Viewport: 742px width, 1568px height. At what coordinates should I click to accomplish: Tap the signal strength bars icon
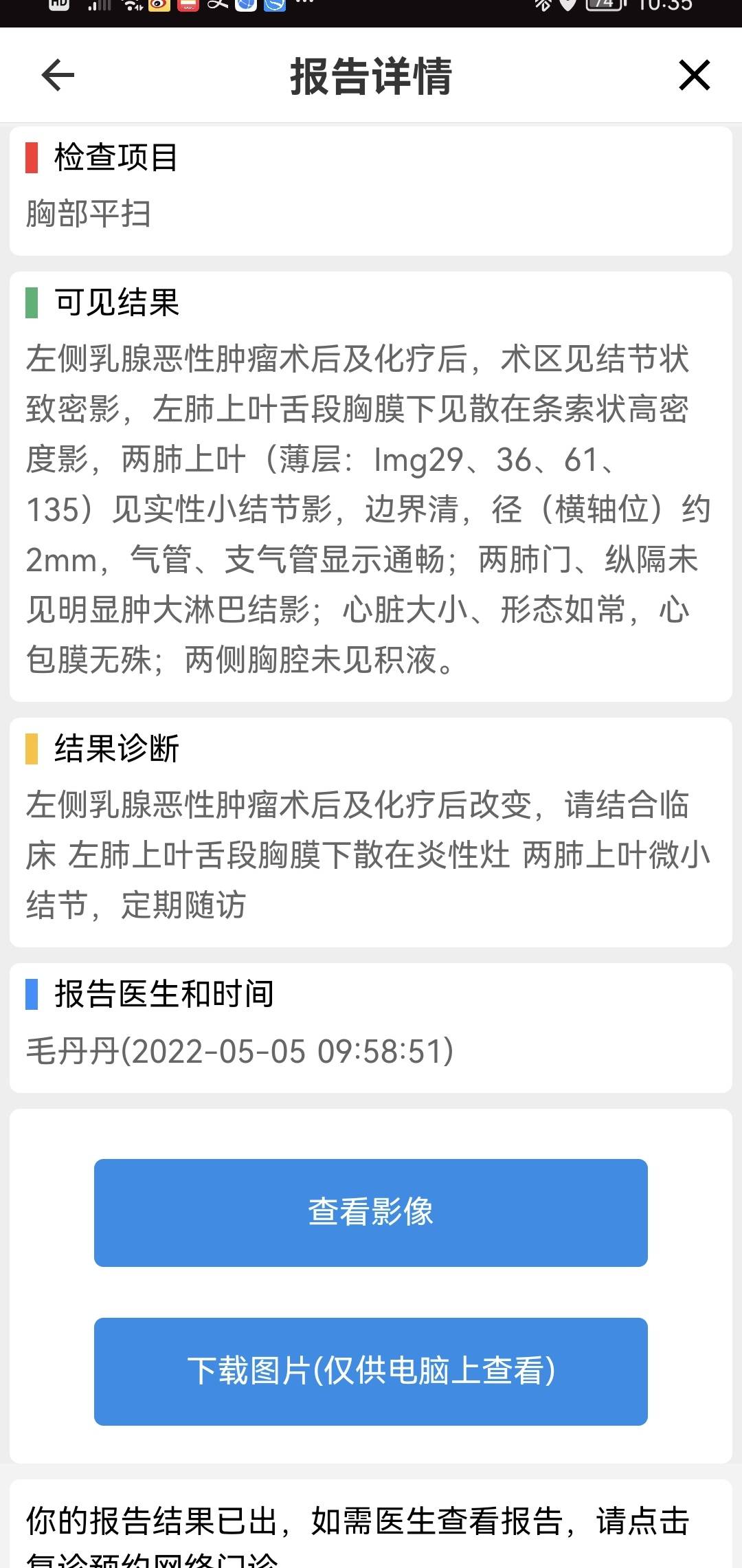pyautogui.click(x=100, y=8)
